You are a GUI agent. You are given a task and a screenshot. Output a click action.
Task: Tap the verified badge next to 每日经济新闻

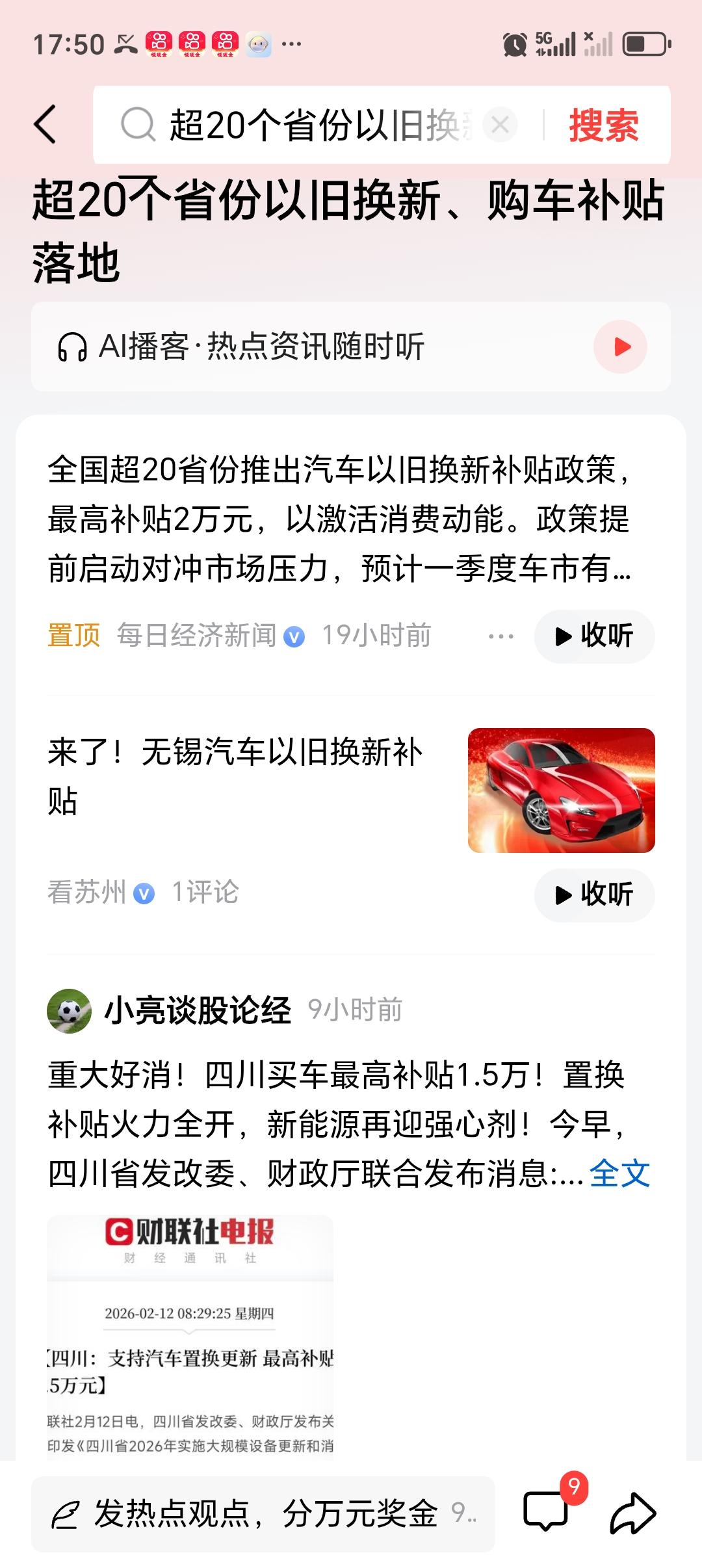294,636
